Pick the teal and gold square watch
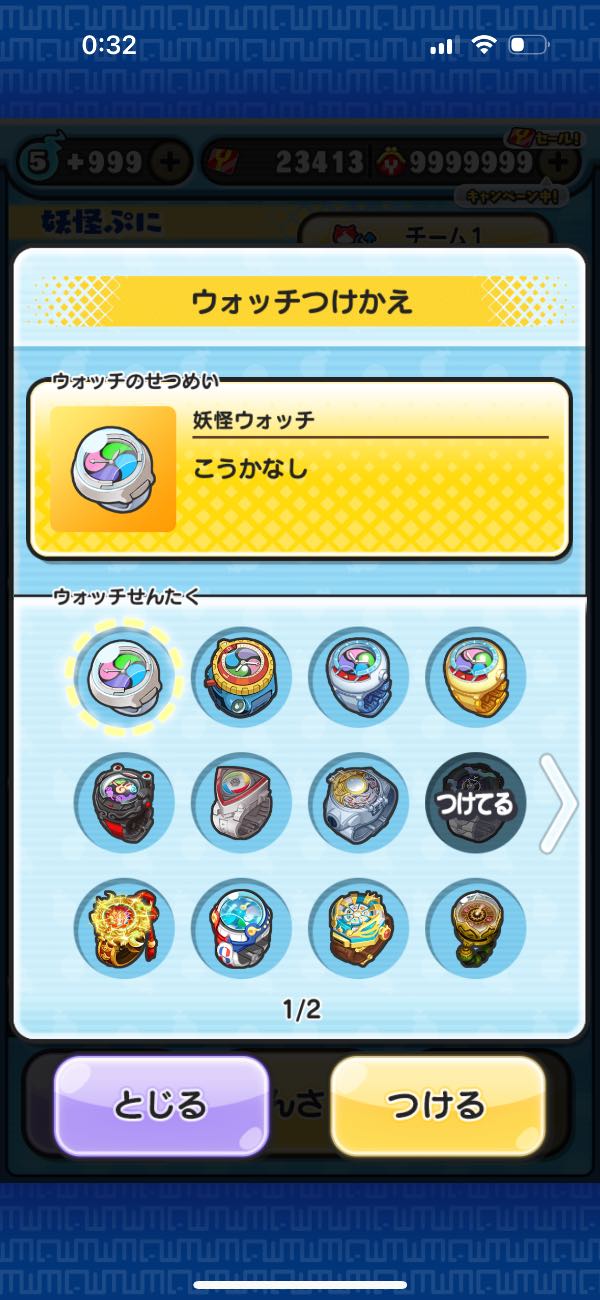Screen dimensions: 600x1300 358,929
